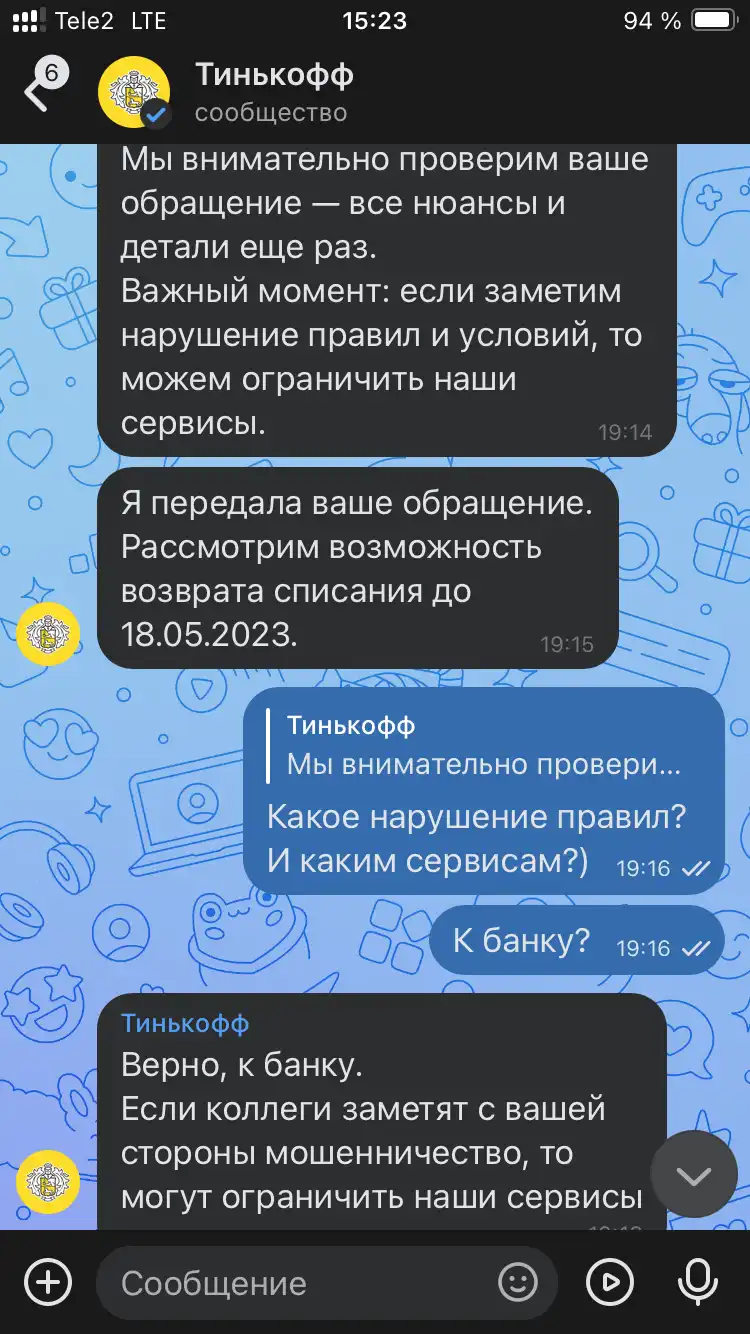Open the emoji smiley picker
The width and height of the screenshot is (750, 1334).
pos(517,1282)
